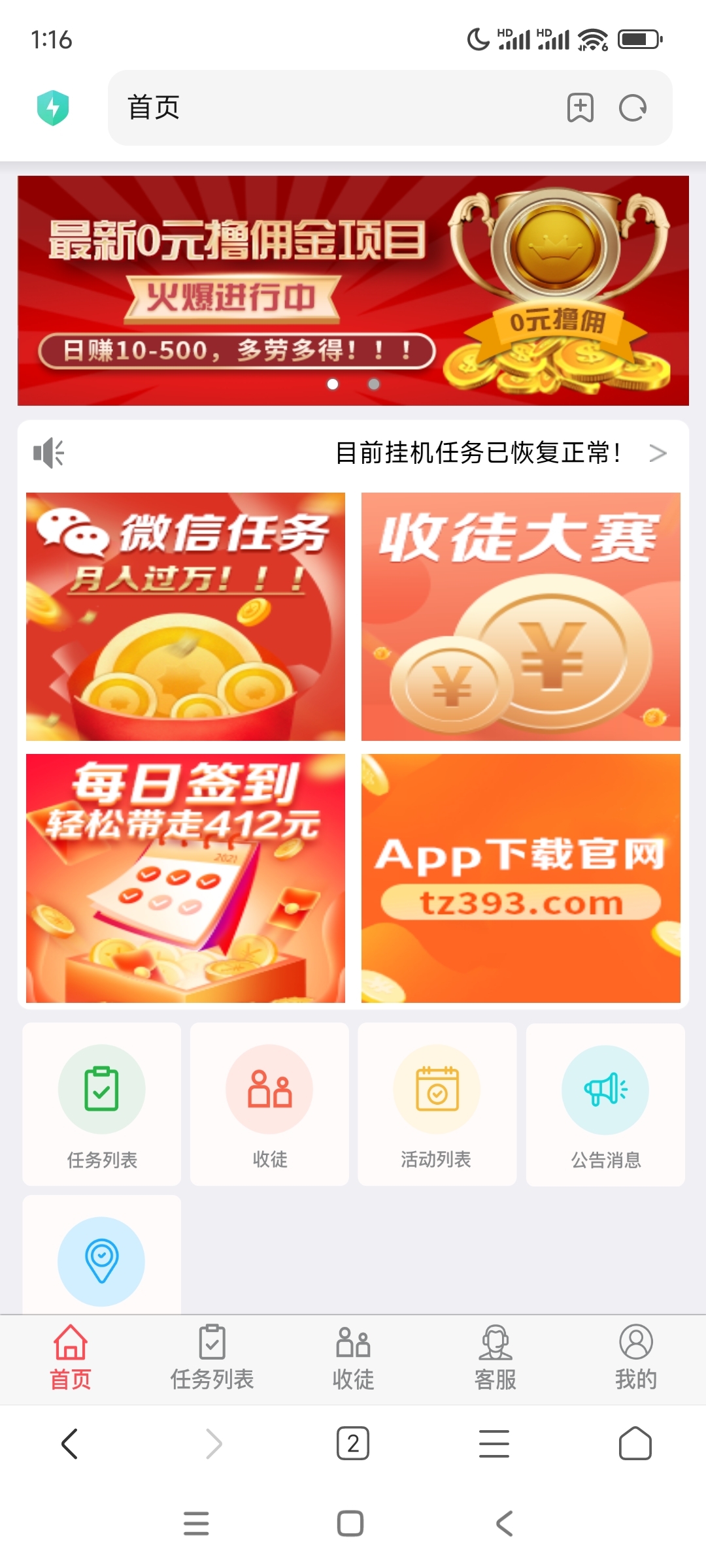Tap the address bar showing 首页
Viewport: 706px width, 1568px height.
(327, 108)
